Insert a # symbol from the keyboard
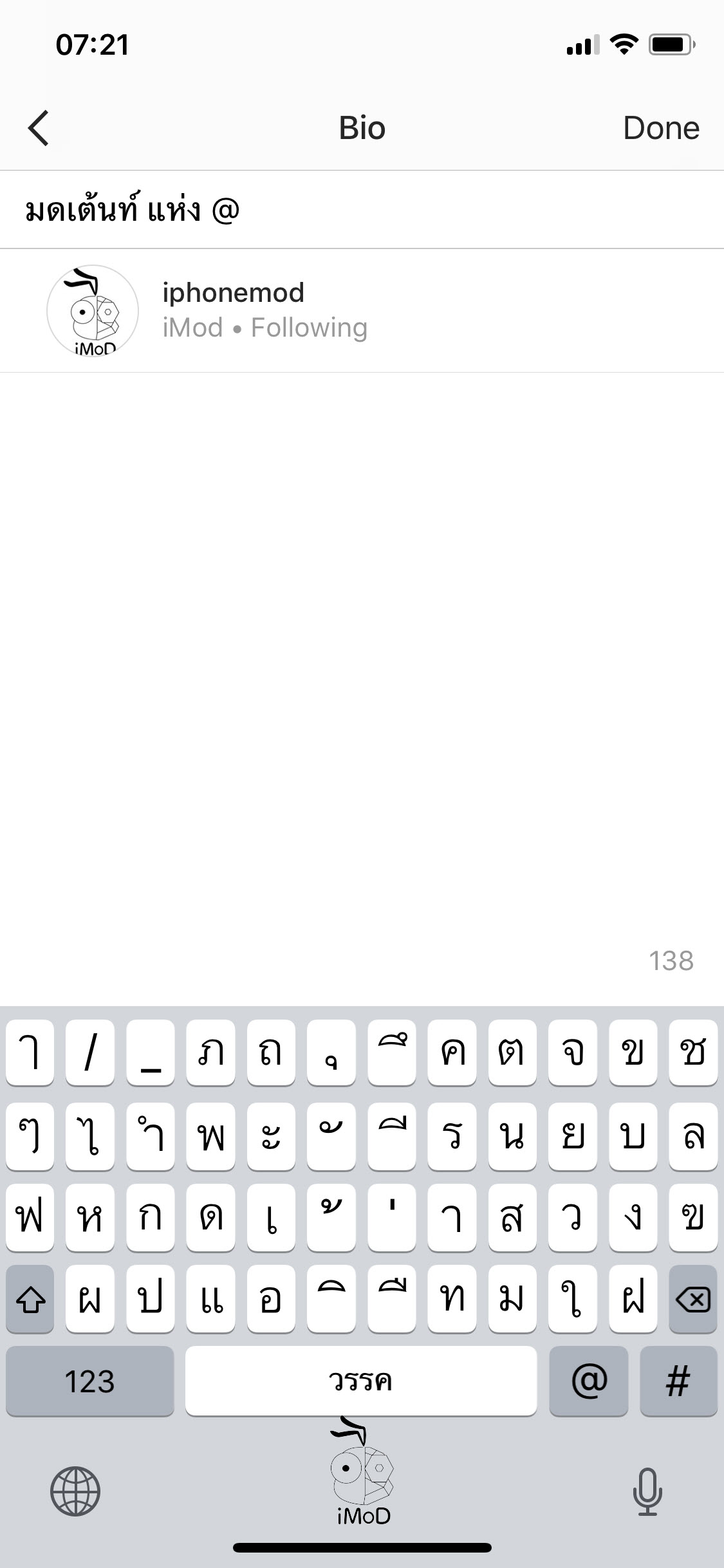 679,1381
